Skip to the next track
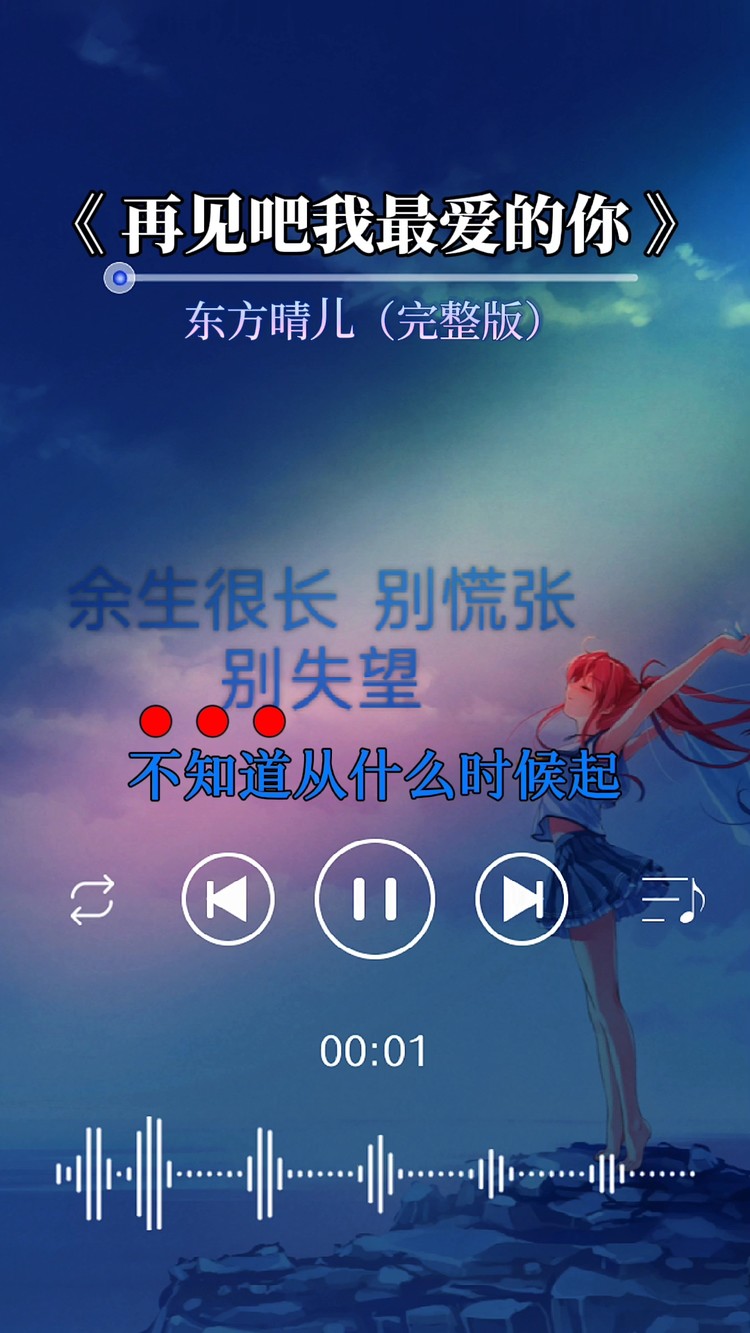The image size is (750, 1333). 522,898
